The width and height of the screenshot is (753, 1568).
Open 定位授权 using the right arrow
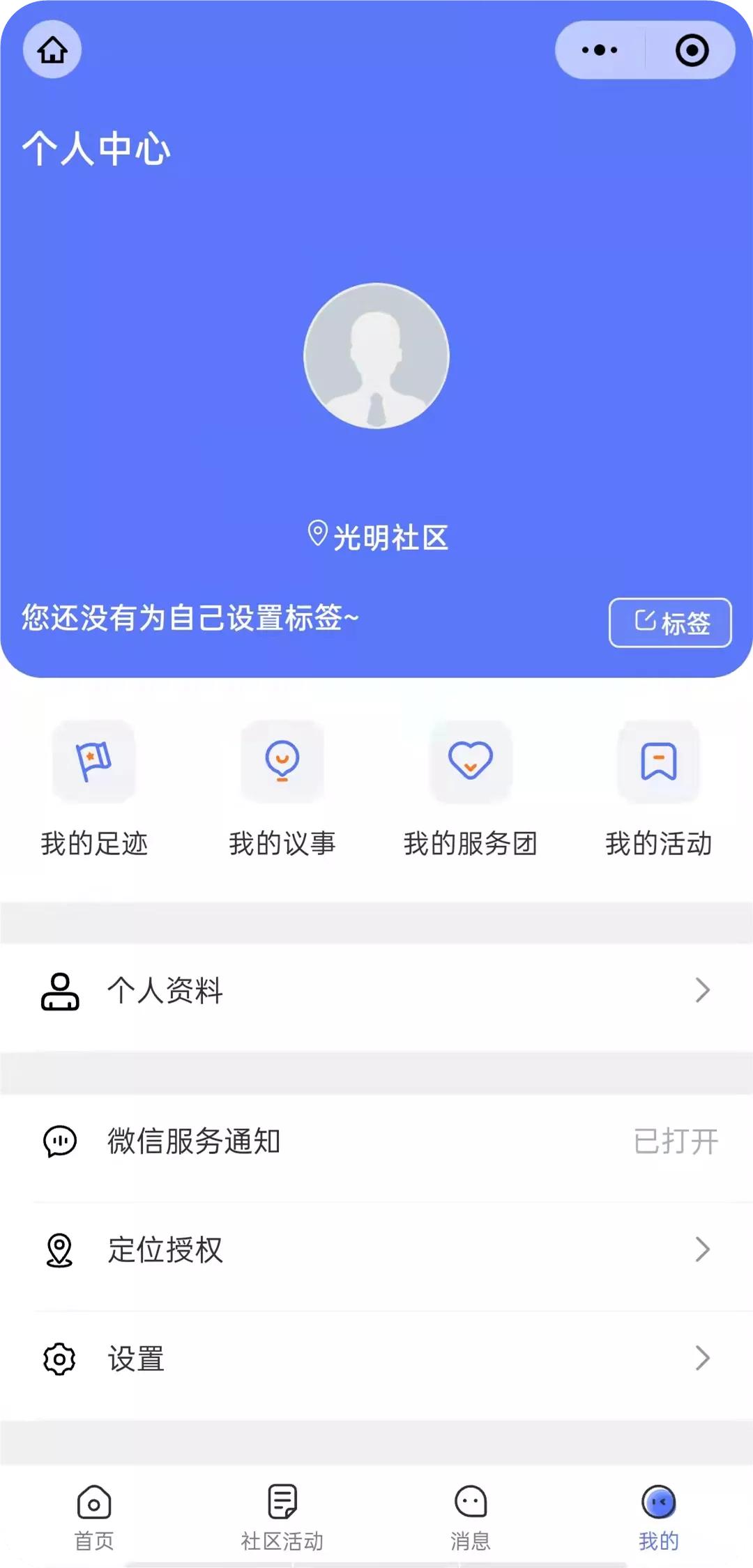(702, 1251)
